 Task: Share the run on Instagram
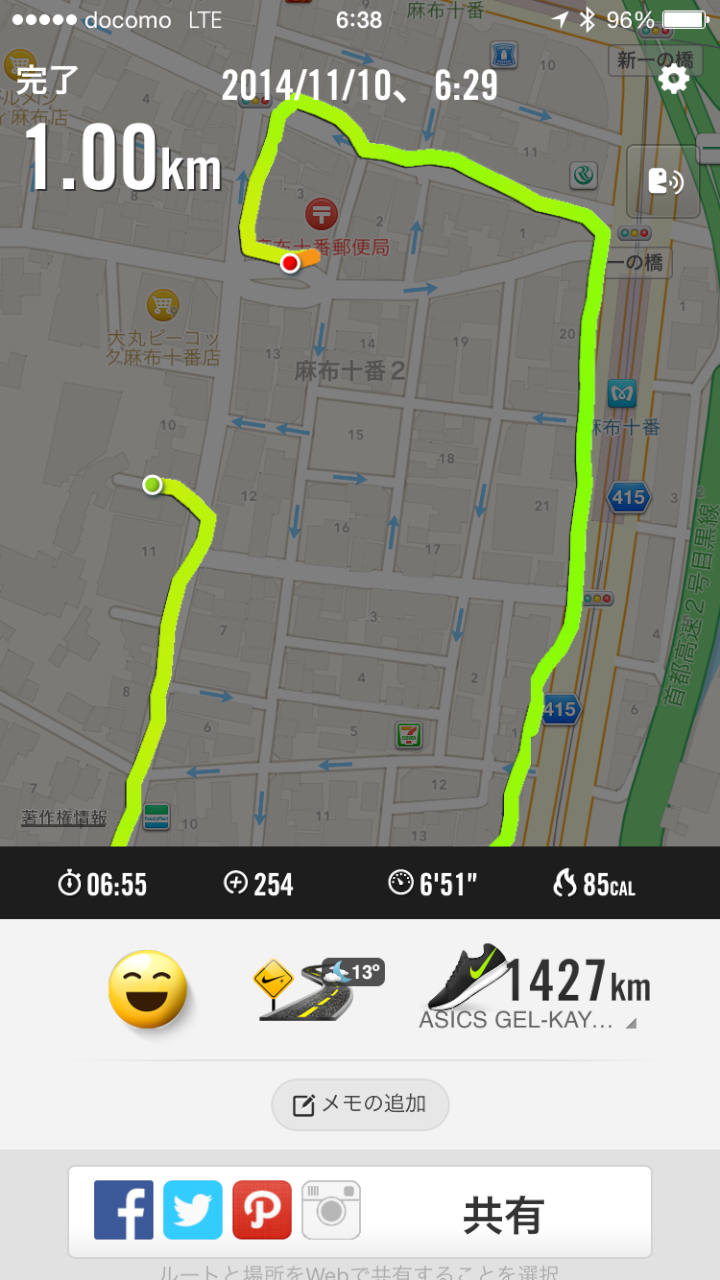[331, 1211]
